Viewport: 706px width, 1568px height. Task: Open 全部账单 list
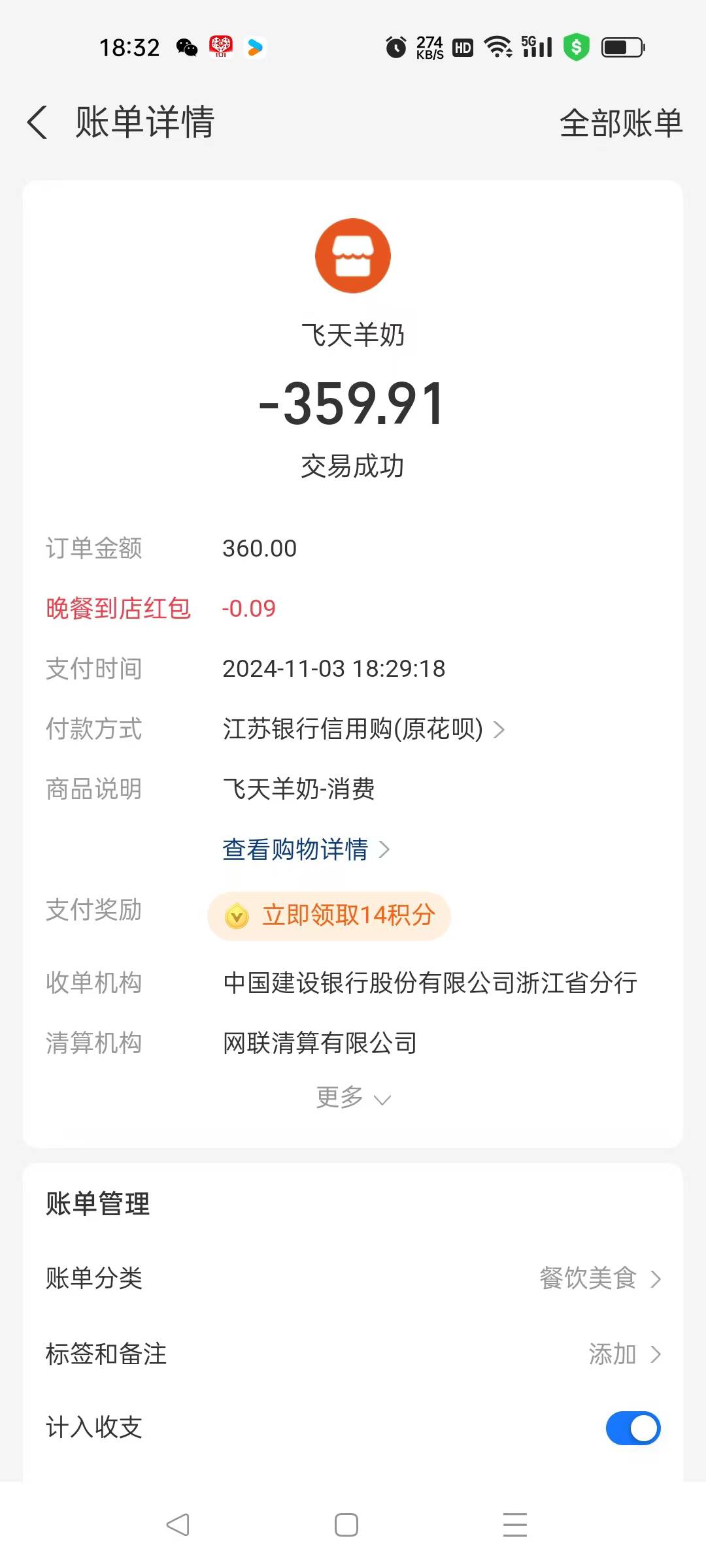620,122
